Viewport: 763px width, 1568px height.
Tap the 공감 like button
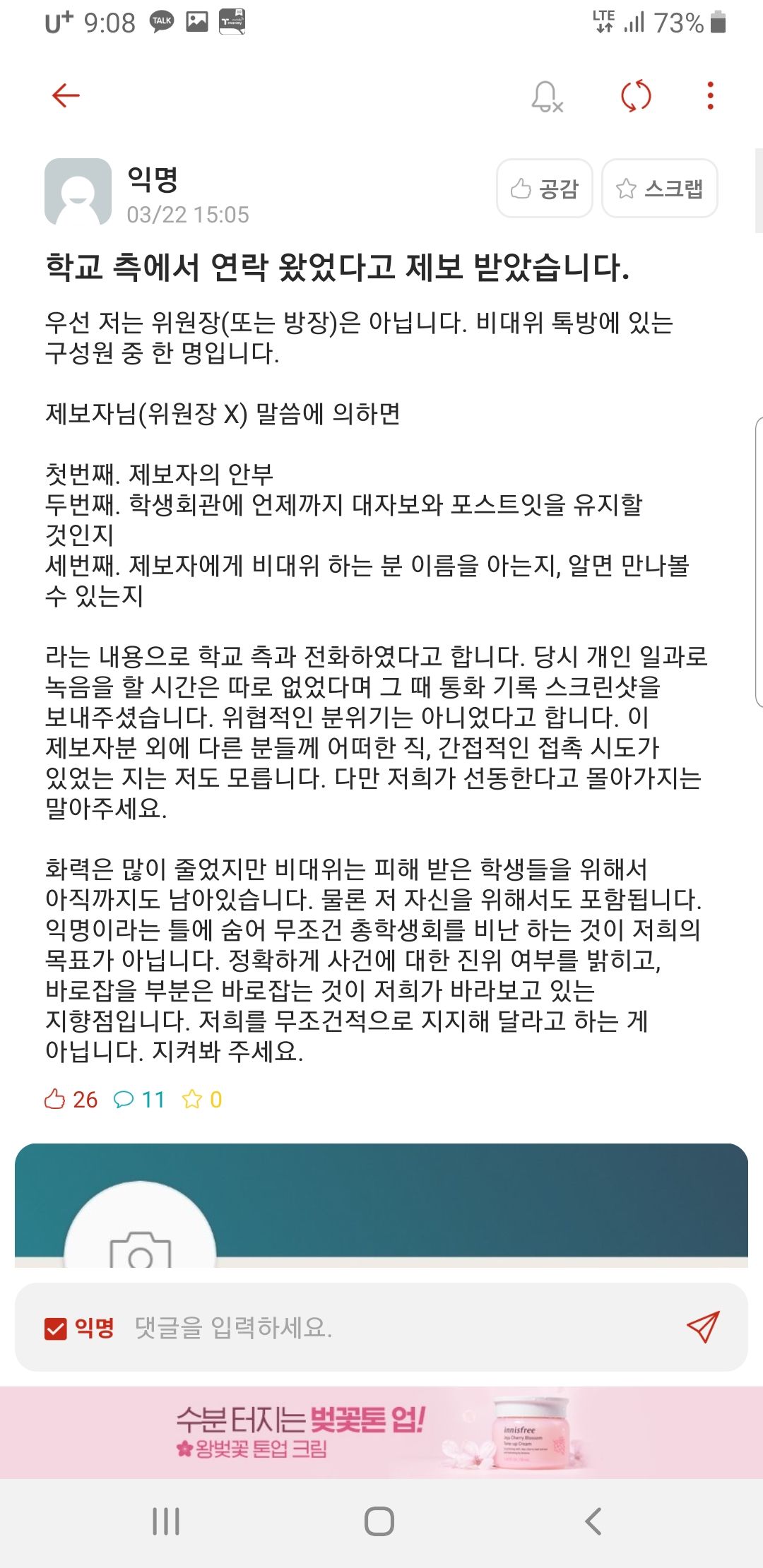click(544, 189)
